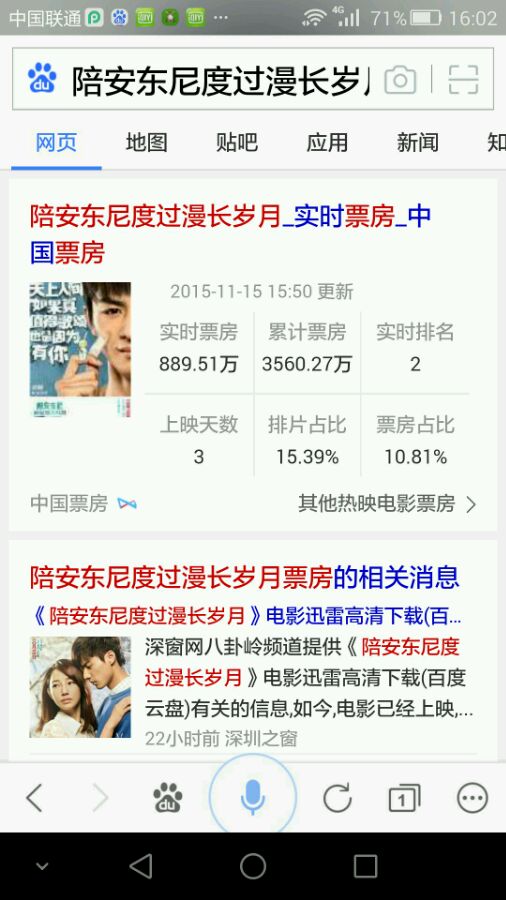The height and width of the screenshot is (900, 506).
Task: Select the 网页 tab
Action: [56, 142]
